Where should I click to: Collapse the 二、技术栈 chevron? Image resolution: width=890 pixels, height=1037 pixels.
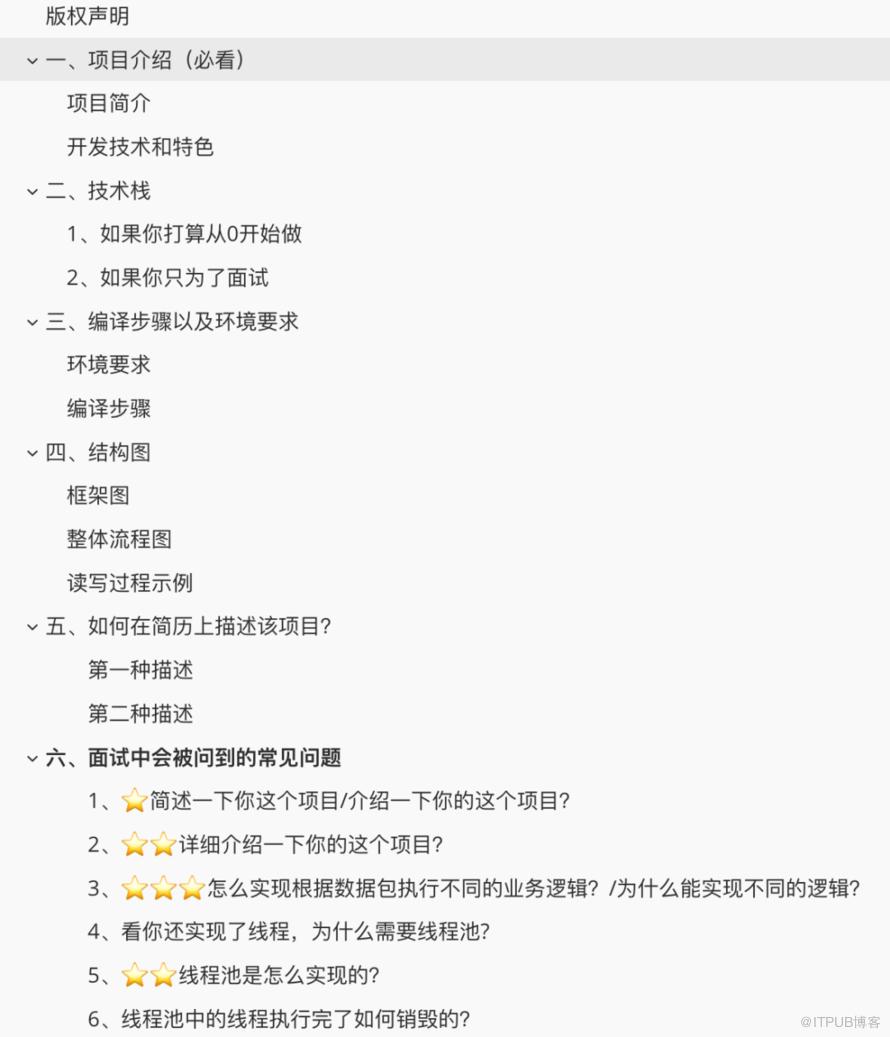tap(33, 192)
